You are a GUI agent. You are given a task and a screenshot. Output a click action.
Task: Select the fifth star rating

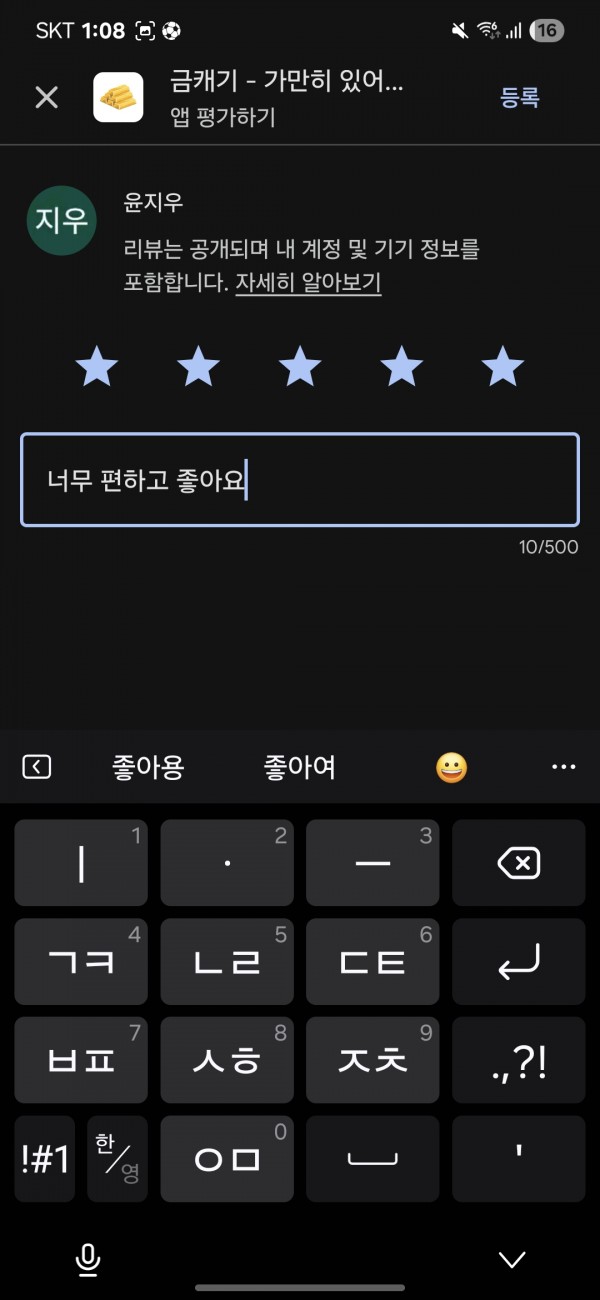[503, 367]
